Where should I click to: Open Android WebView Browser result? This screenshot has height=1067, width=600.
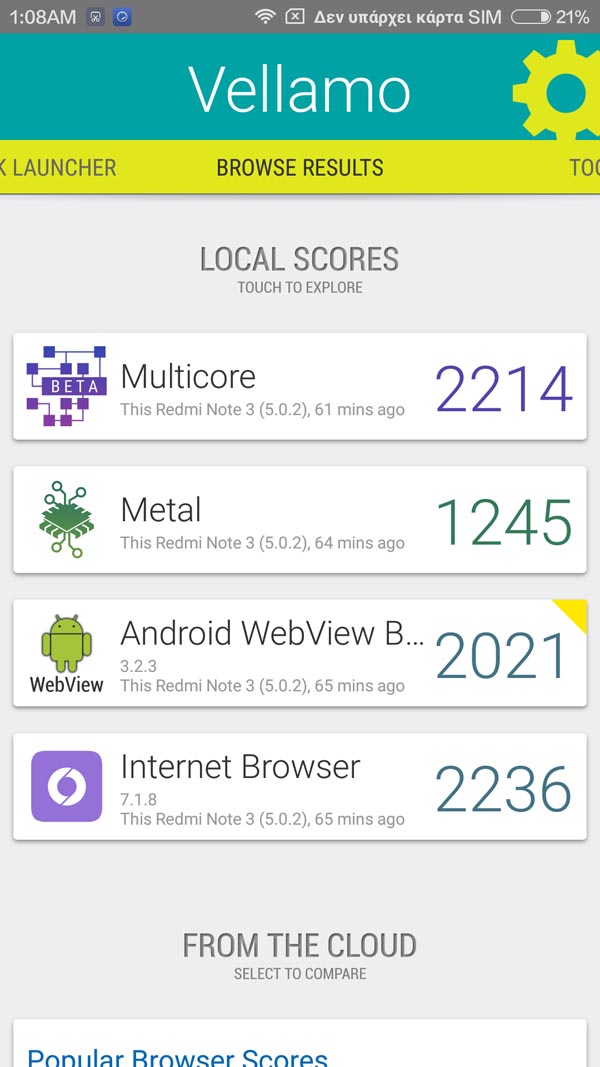[x=300, y=653]
